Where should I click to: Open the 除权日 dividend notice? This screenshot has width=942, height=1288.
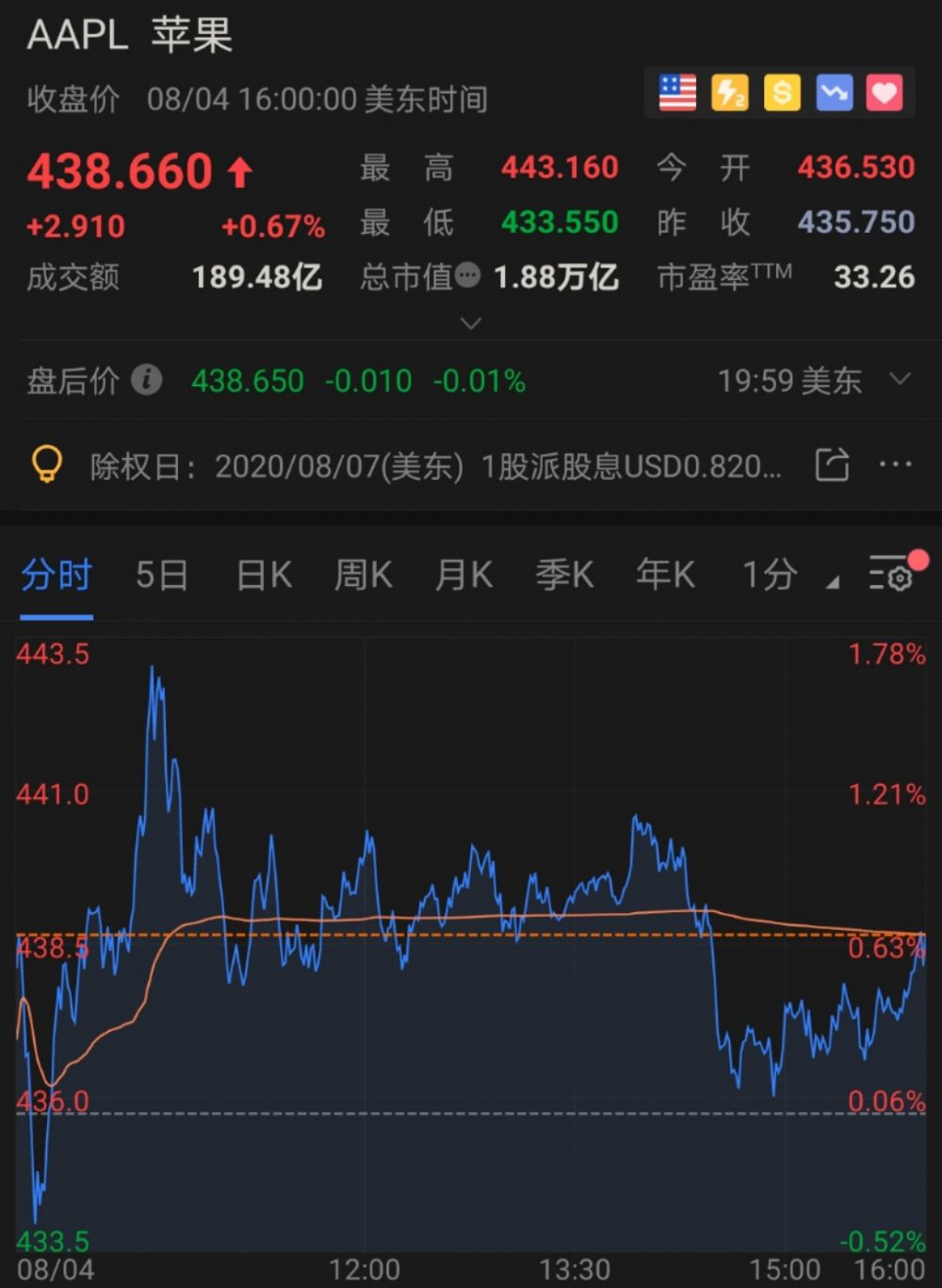(x=433, y=465)
